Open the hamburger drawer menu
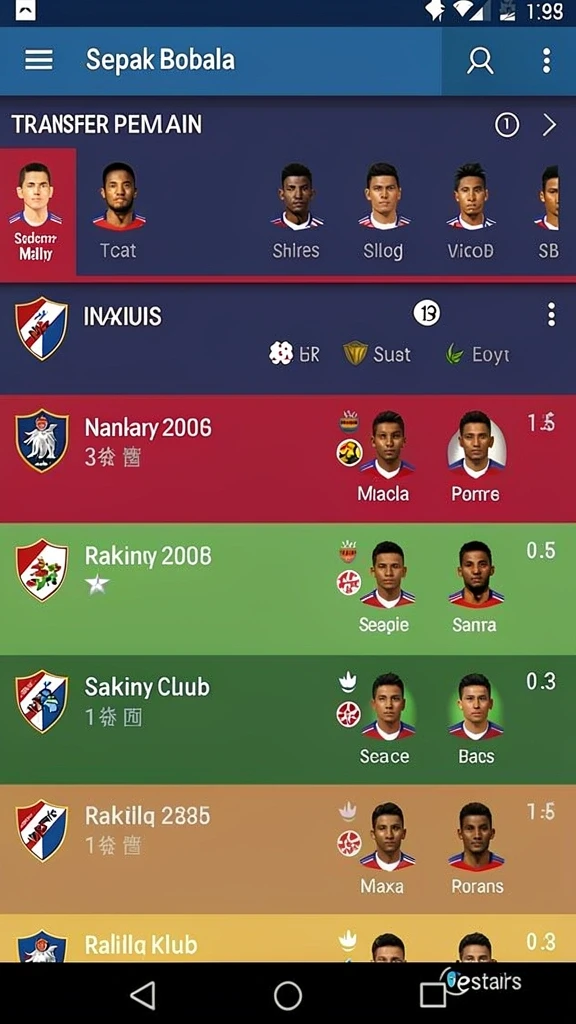 [39, 61]
